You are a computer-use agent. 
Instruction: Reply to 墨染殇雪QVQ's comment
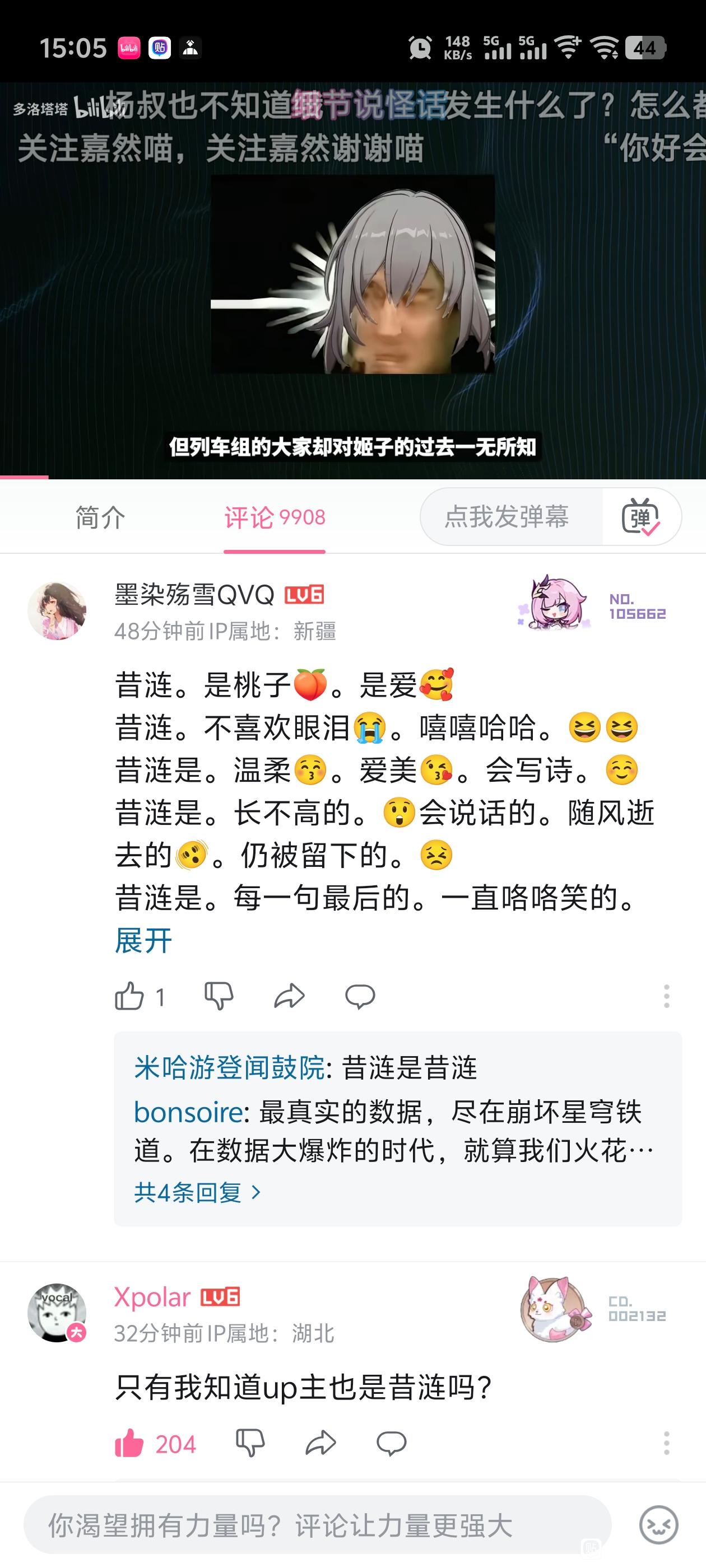pyautogui.click(x=360, y=996)
